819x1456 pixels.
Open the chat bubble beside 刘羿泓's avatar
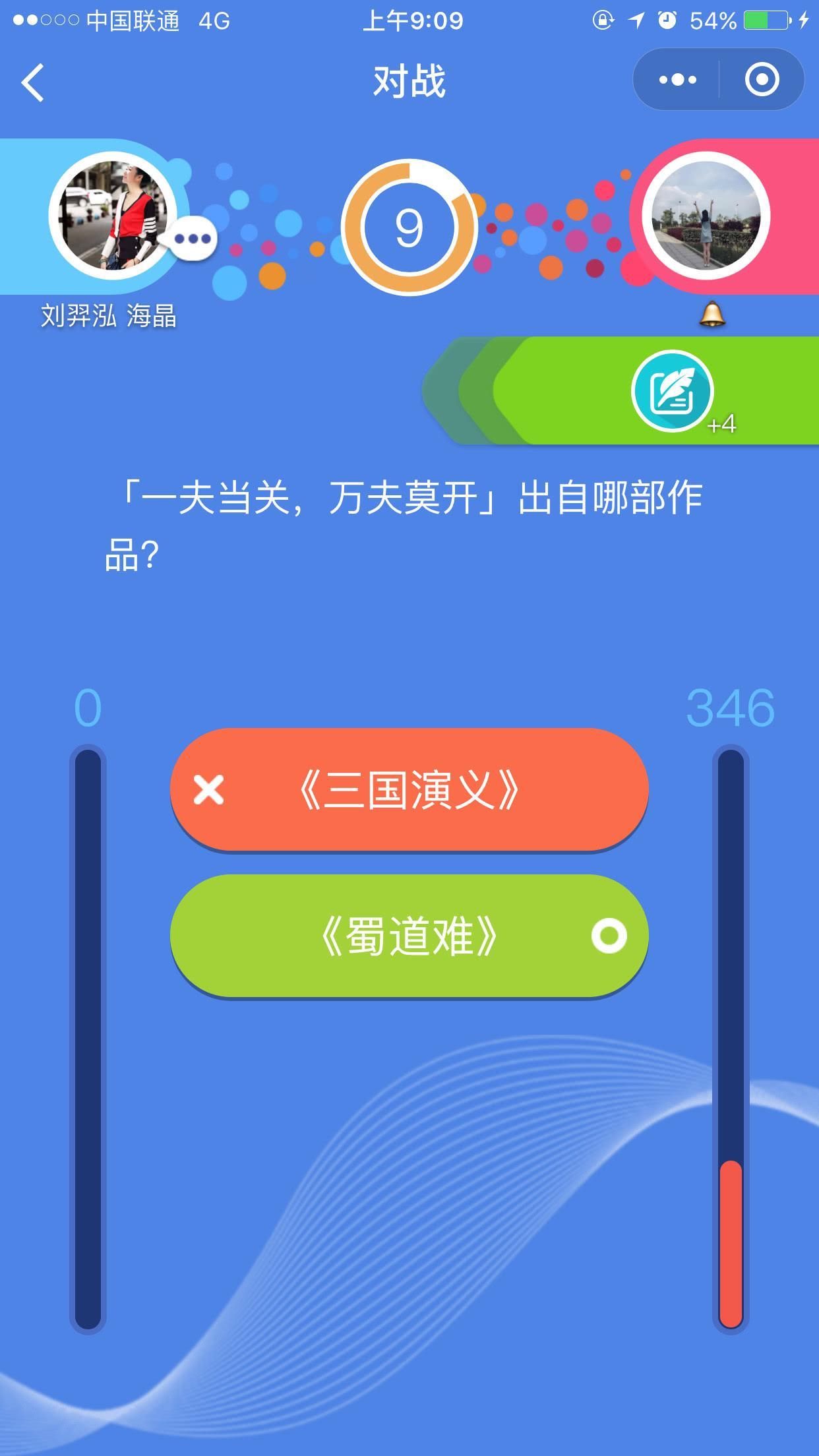tap(193, 239)
